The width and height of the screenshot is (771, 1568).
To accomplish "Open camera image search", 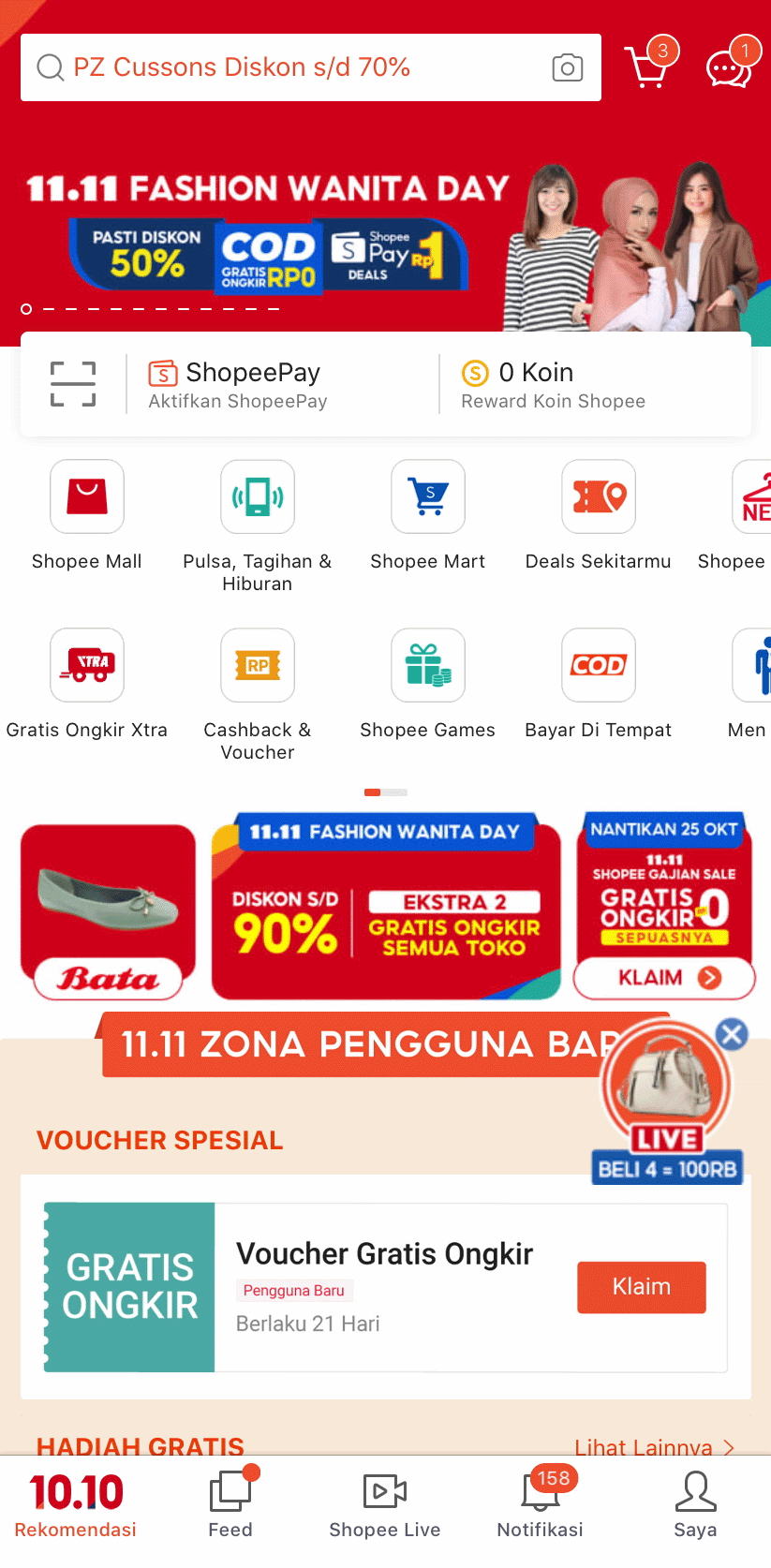I will point(567,67).
